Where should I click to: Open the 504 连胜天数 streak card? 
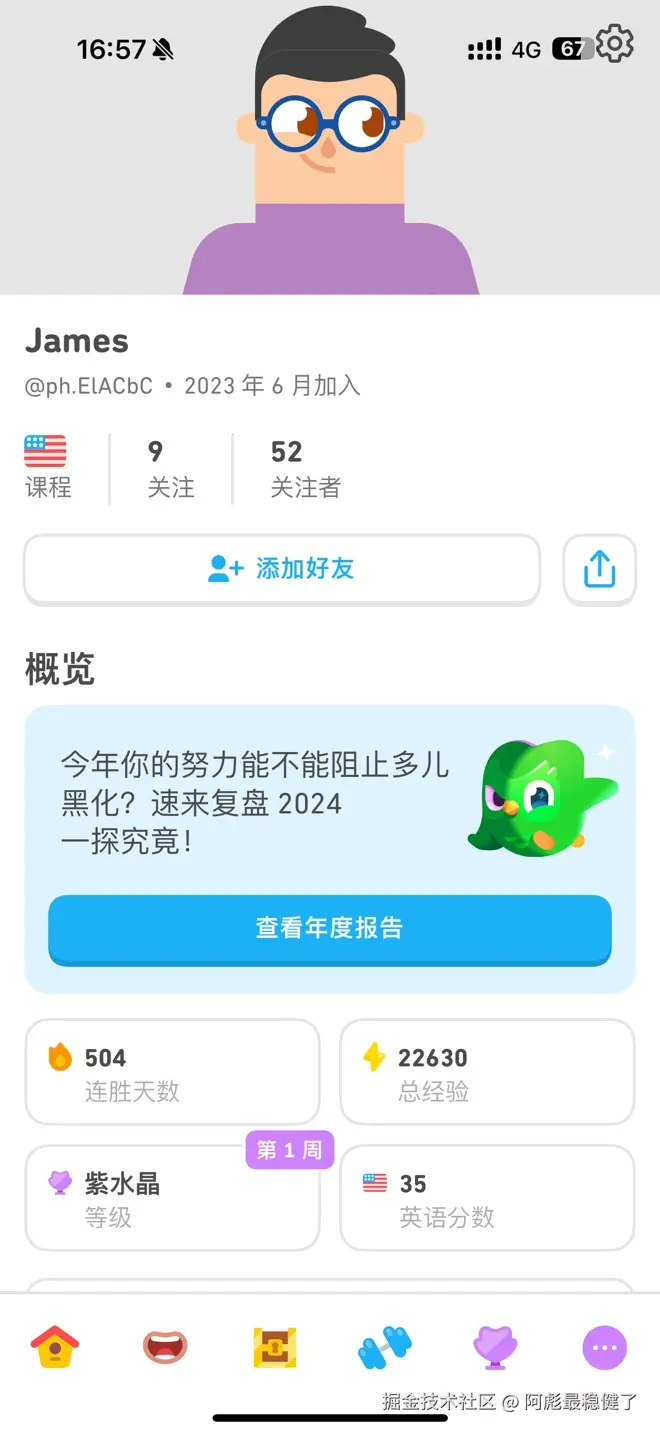pos(172,1072)
